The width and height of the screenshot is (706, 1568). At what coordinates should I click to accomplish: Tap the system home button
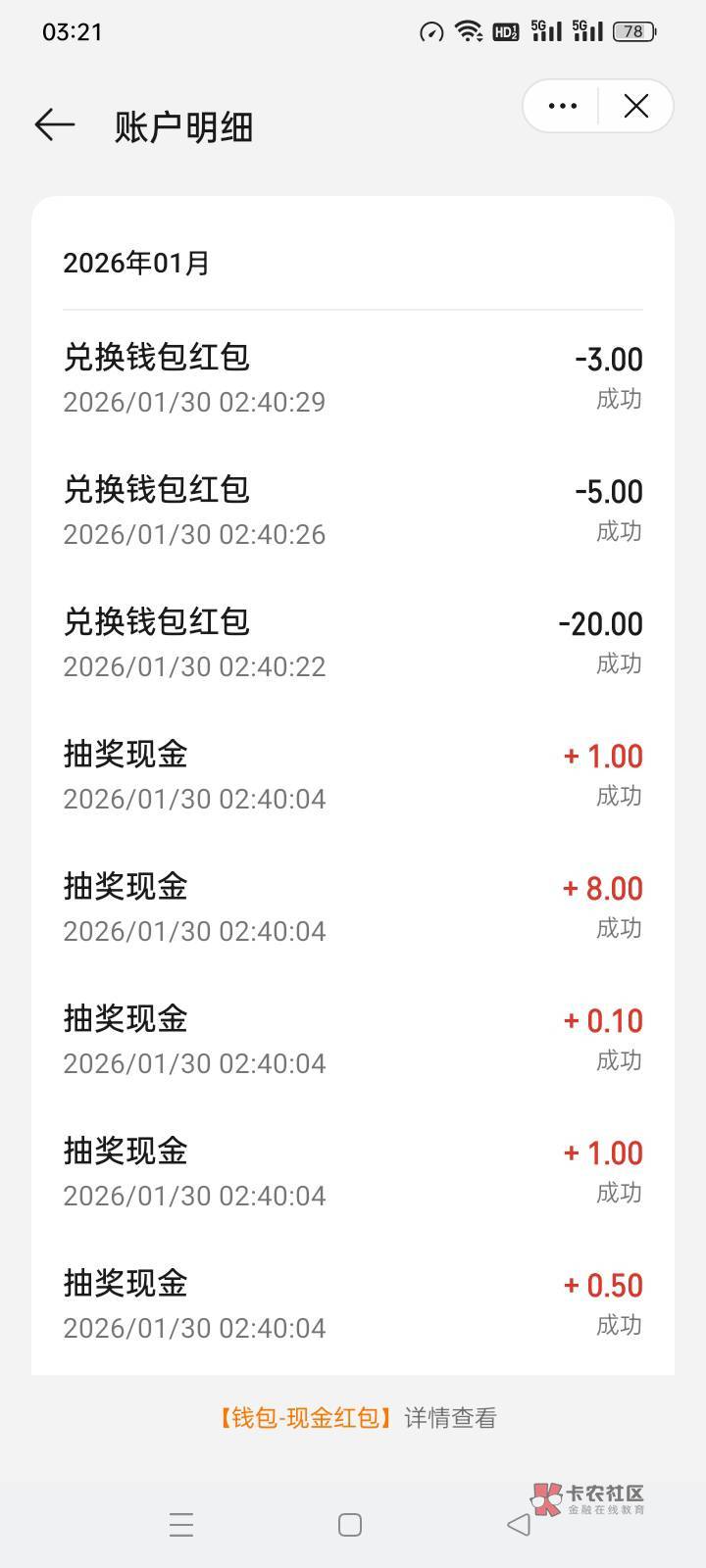[x=350, y=1525]
